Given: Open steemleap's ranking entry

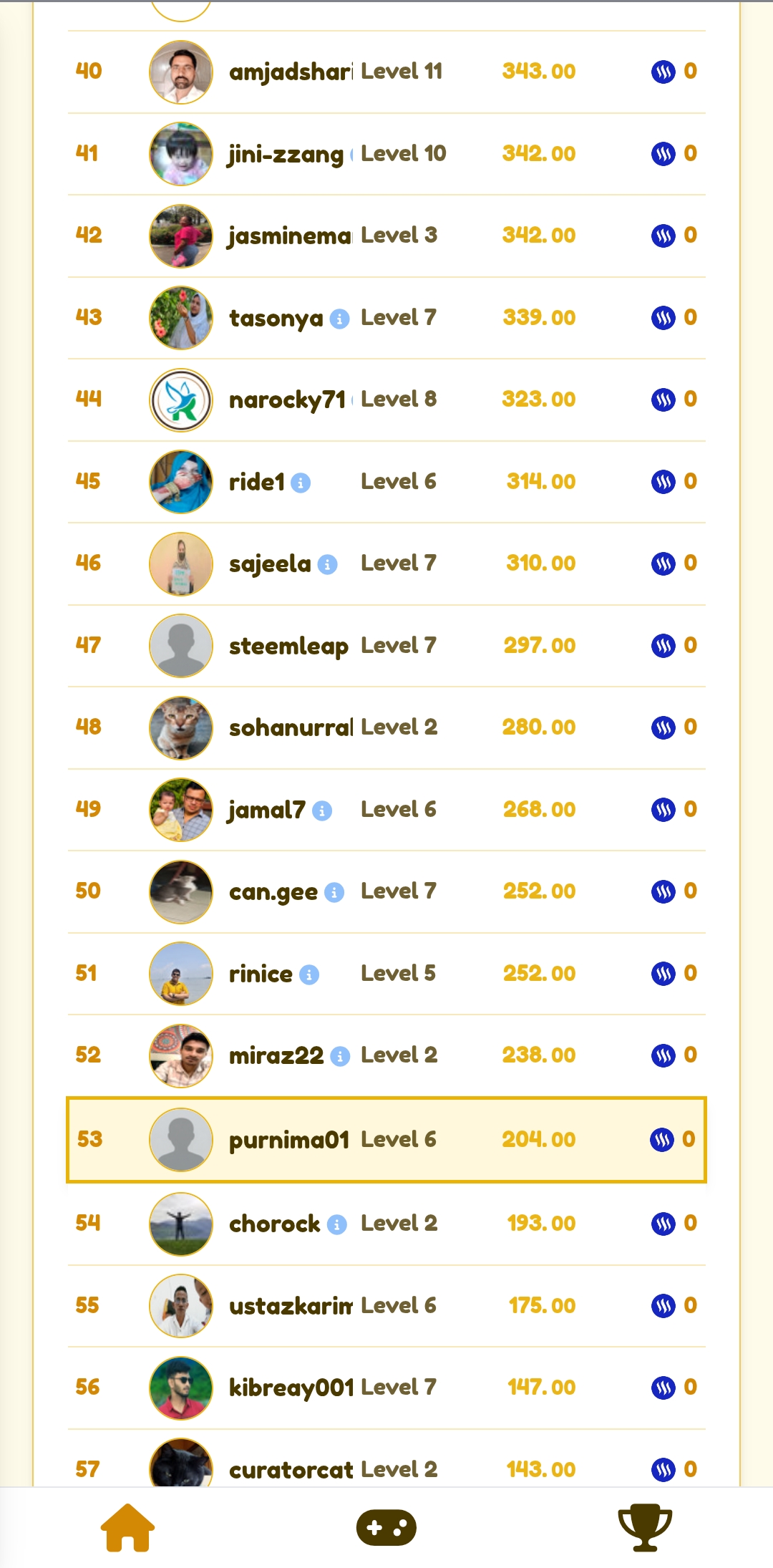Looking at the screenshot, I should pyautogui.click(x=386, y=646).
